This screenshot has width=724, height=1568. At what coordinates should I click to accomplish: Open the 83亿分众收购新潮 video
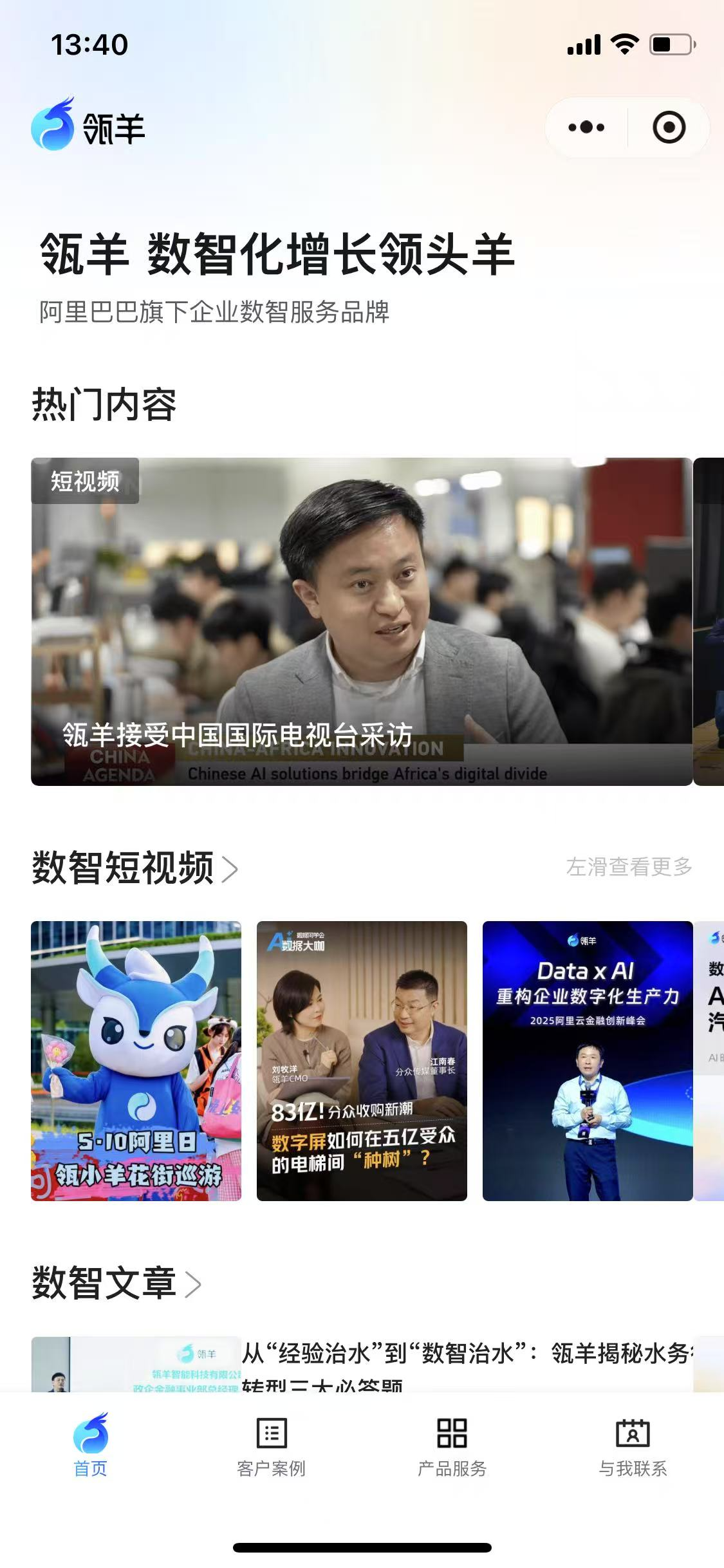click(362, 1060)
